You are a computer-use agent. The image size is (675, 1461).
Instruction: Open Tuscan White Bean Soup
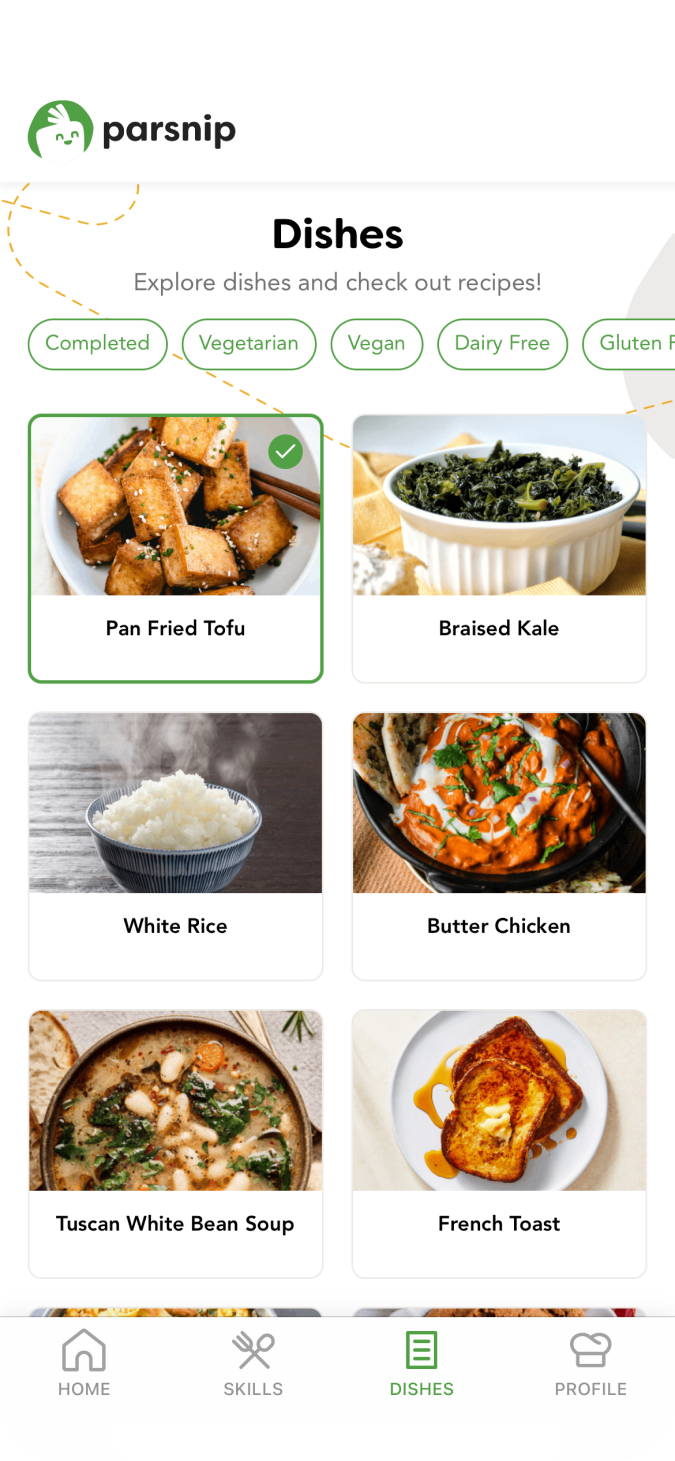[175, 1143]
